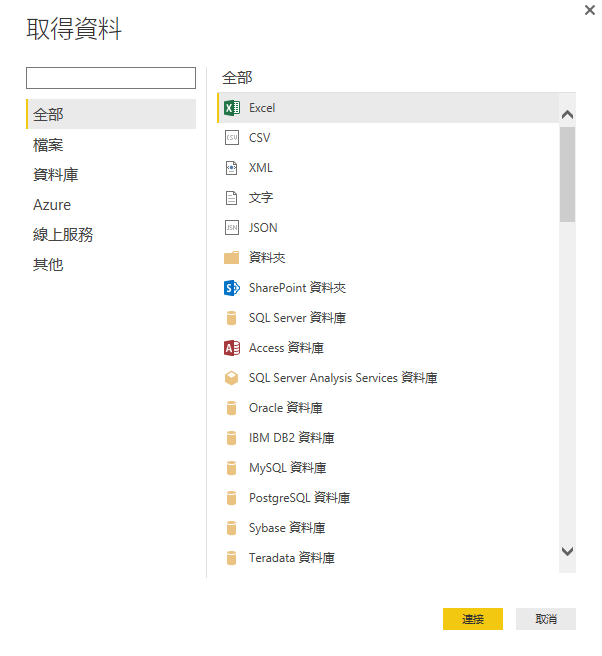Select SharePoint 資料夾
The height and width of the screenshot is (656, 602).
tap(297, 288)
